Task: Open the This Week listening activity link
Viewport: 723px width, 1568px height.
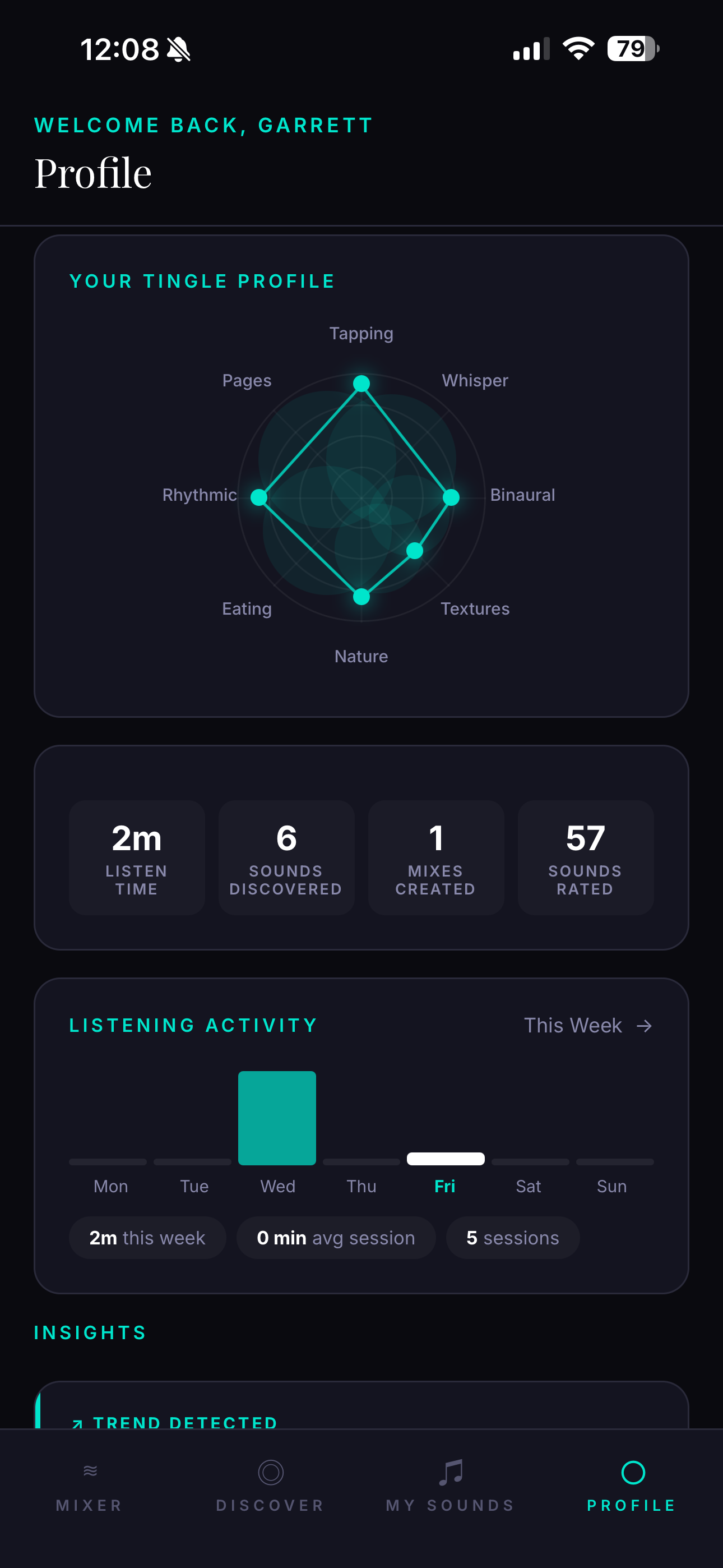Action: click(587, 1026)
